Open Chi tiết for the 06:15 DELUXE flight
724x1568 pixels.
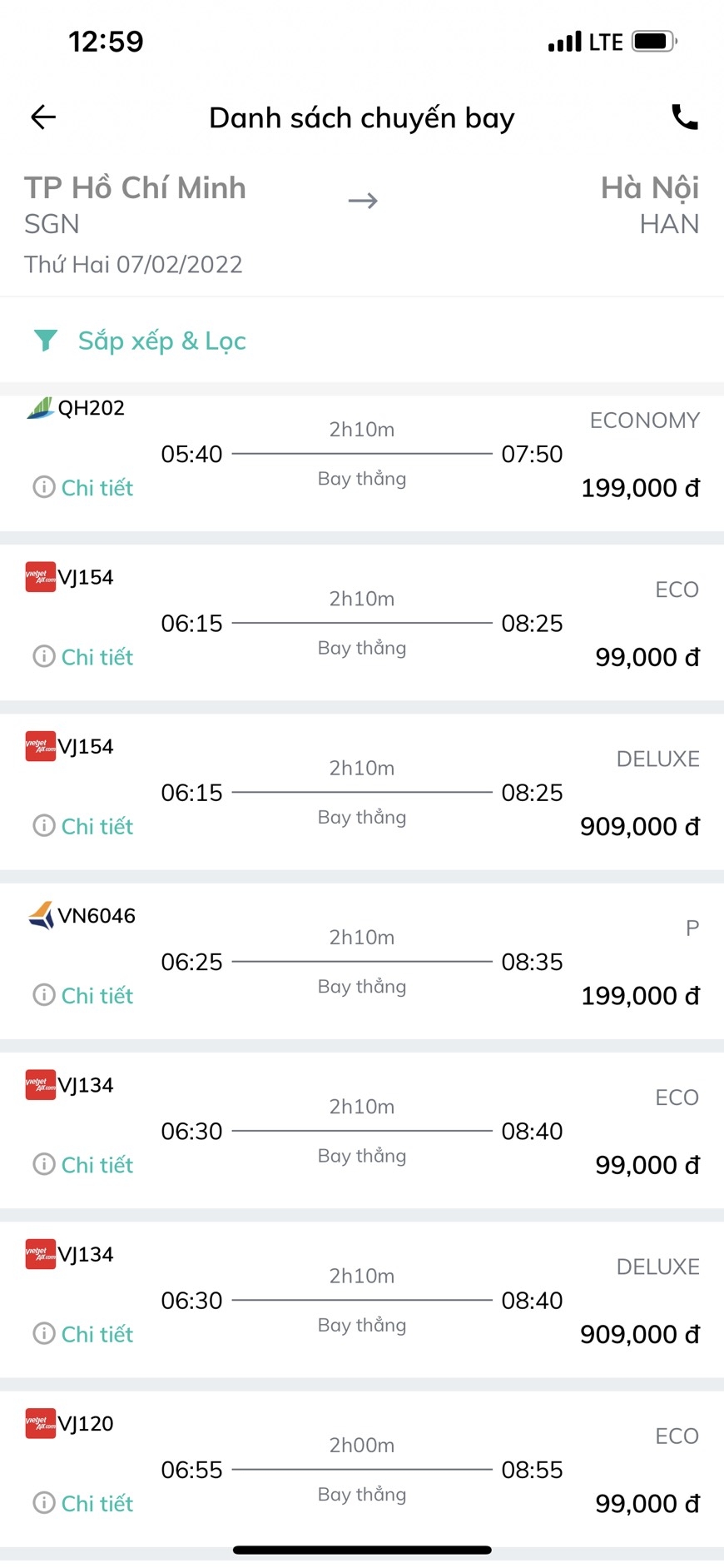click(x=97, y=825)
